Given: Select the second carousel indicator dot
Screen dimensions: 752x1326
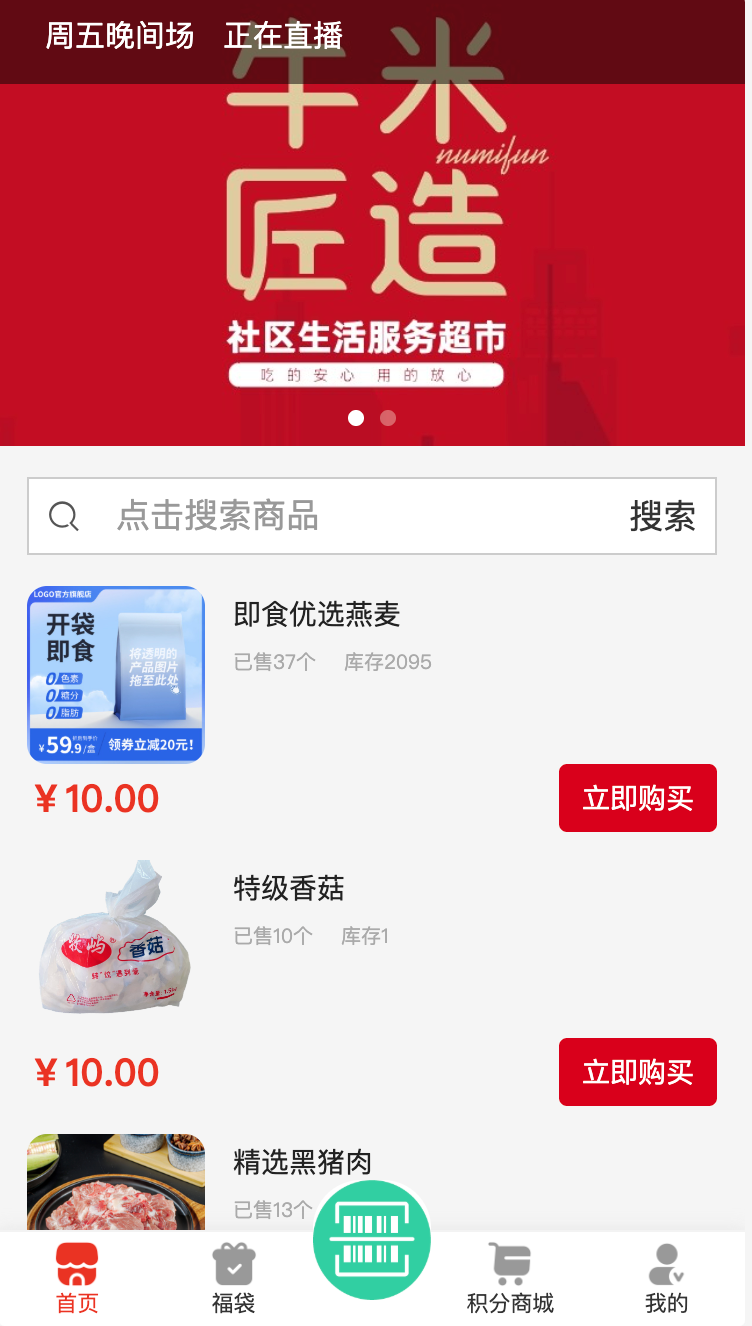Looking at the screenshot, I should pos(388,418).
